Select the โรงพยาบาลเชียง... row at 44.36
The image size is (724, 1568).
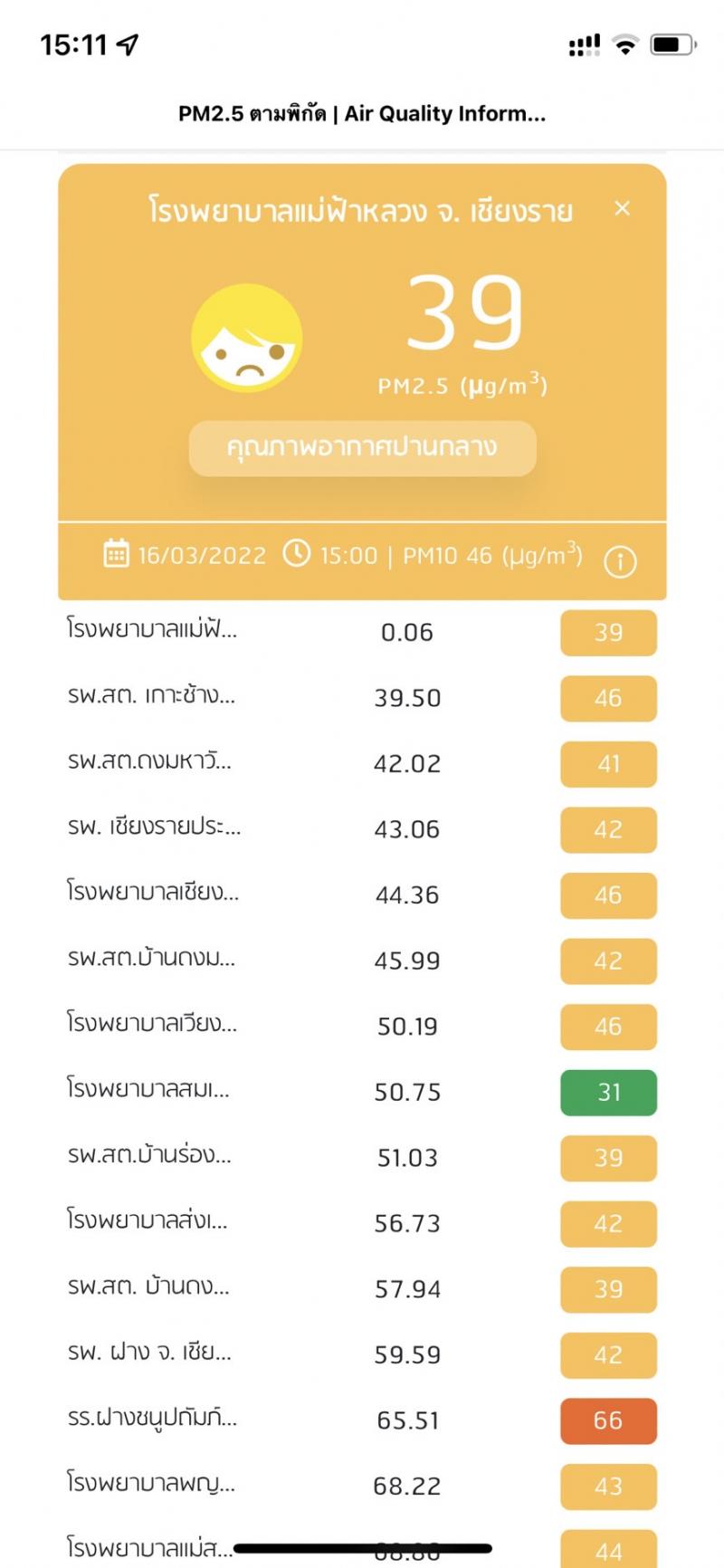(362, 894)
